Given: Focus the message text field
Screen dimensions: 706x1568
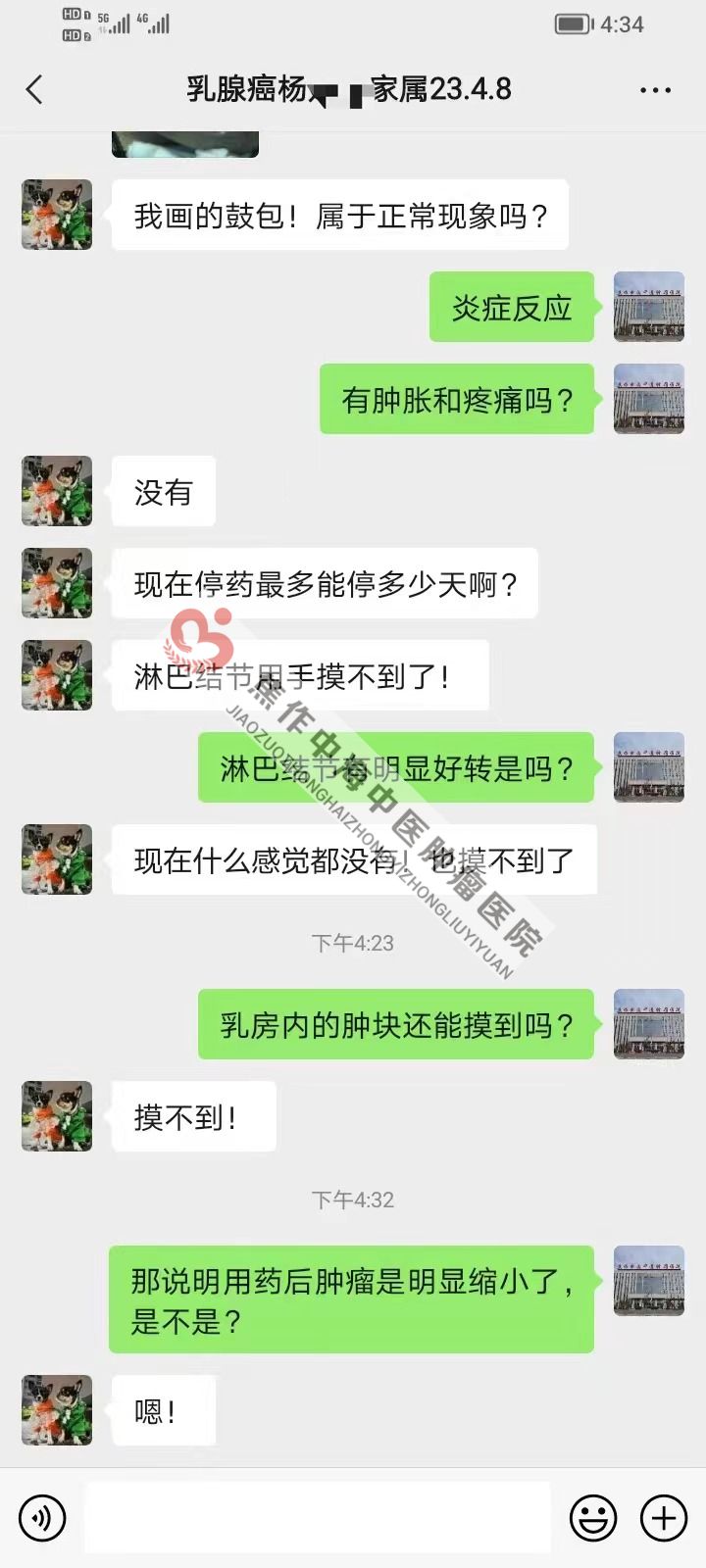Looking at the screenshot, I should (317, 1518).
